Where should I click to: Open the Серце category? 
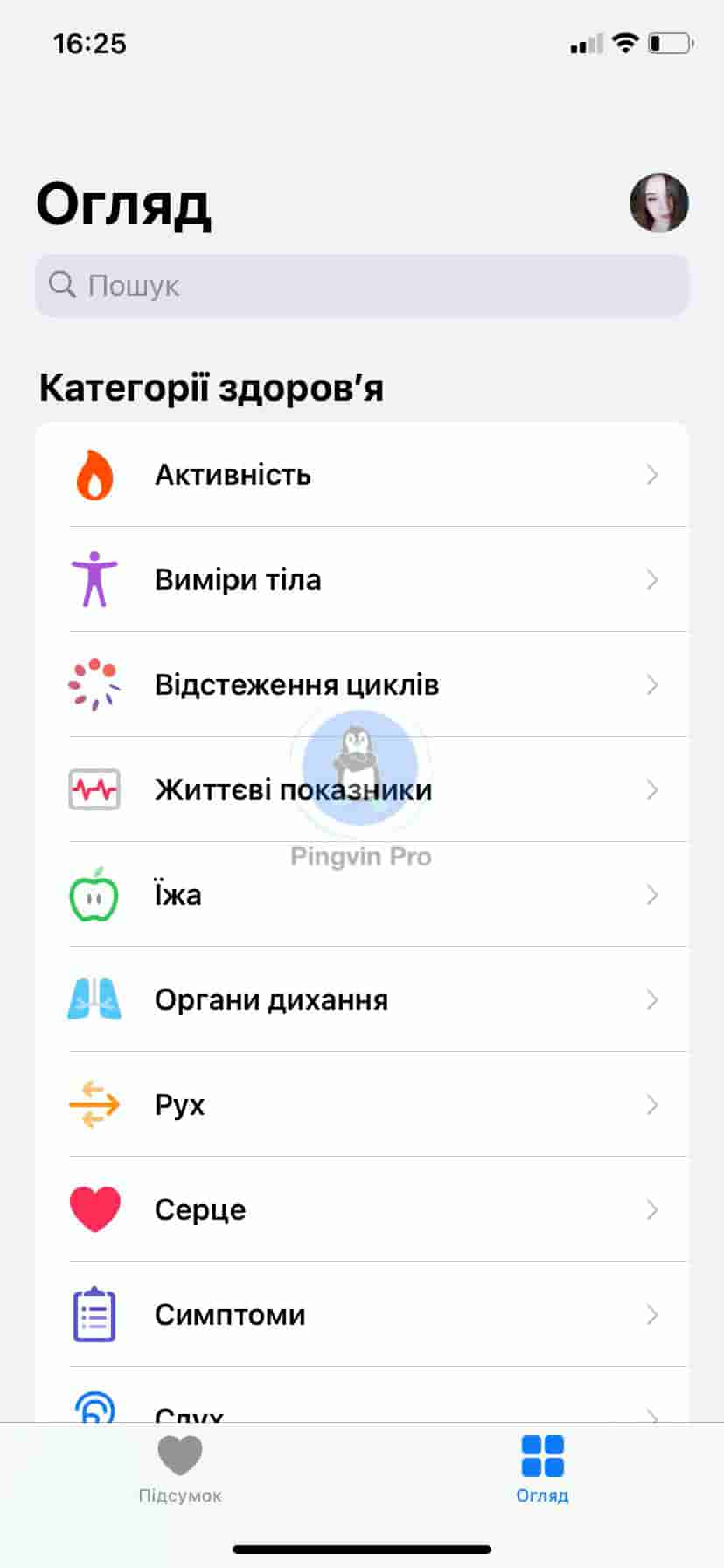click(x=362, y=1210)
